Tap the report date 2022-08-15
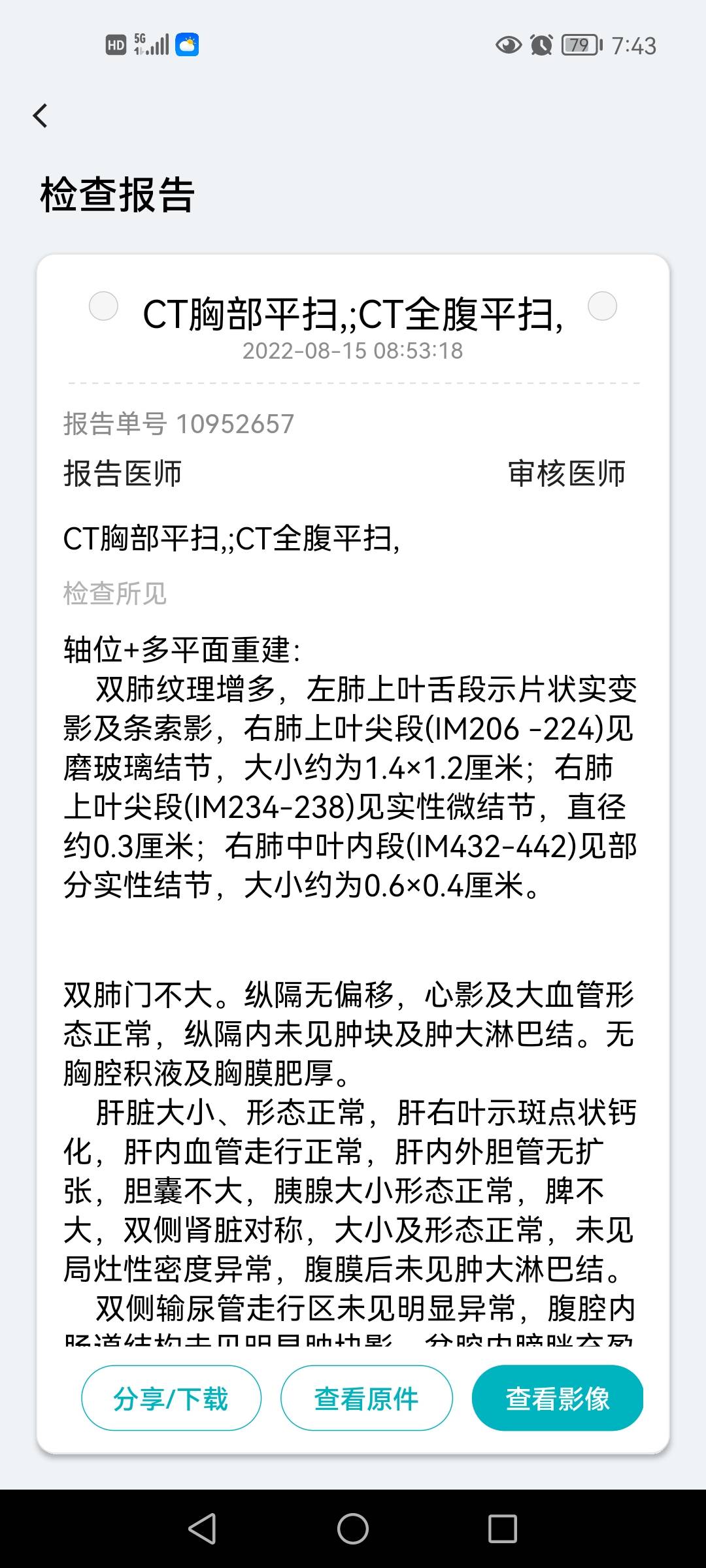Screen dimensions: 706x1568 coord(353,353)
